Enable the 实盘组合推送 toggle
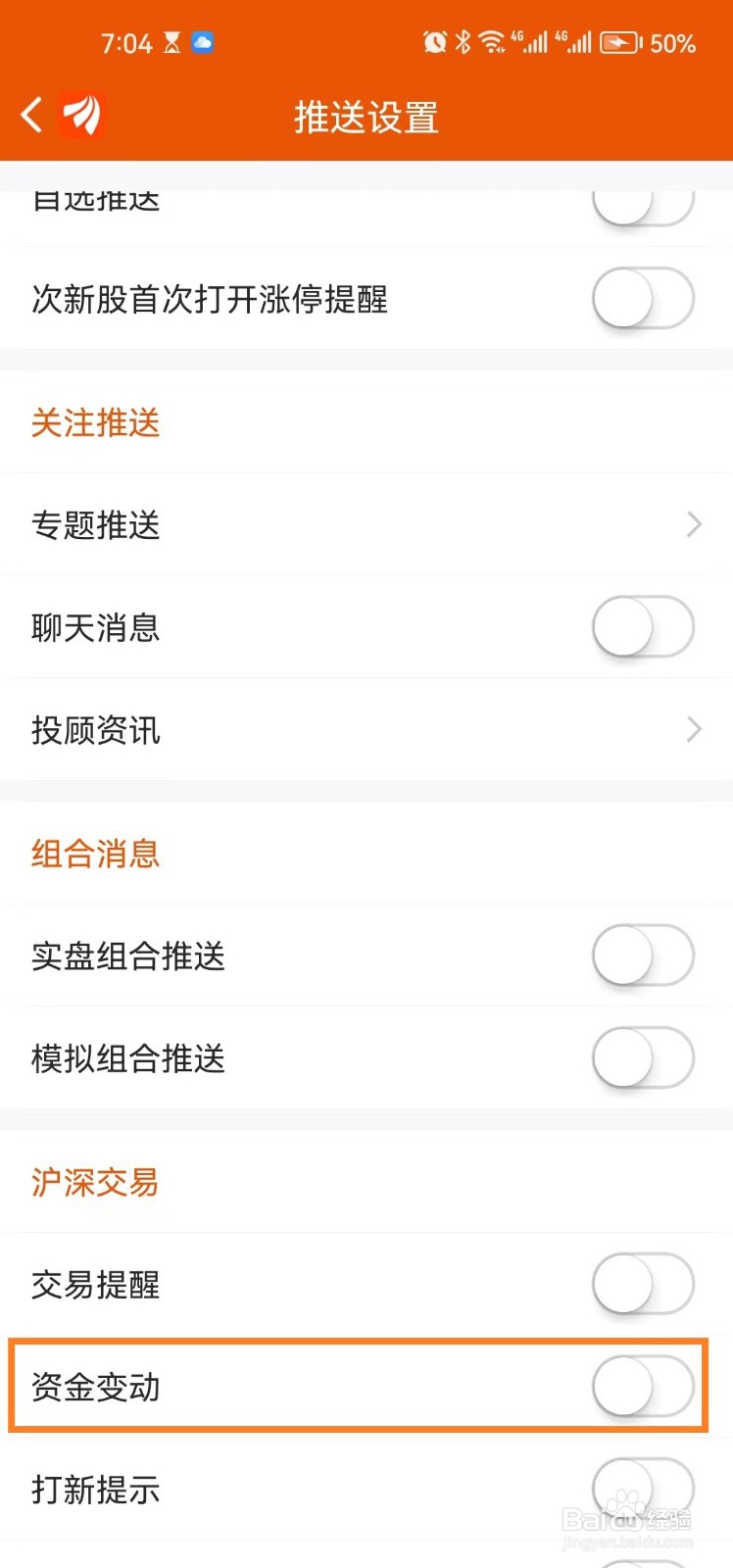Viewport: 733px width, 1568px height. 643,955
